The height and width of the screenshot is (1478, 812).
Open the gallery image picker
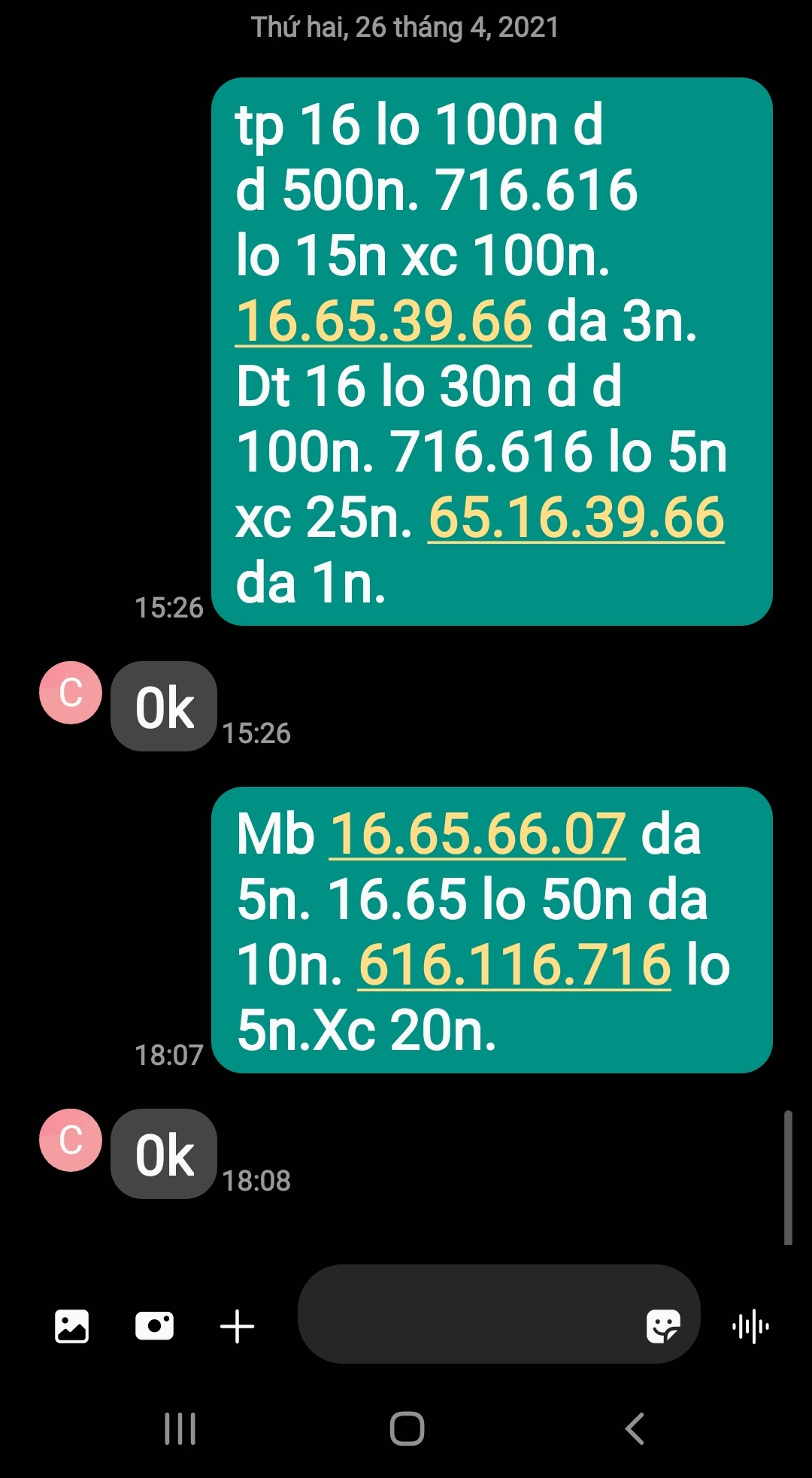point(71,1326)
